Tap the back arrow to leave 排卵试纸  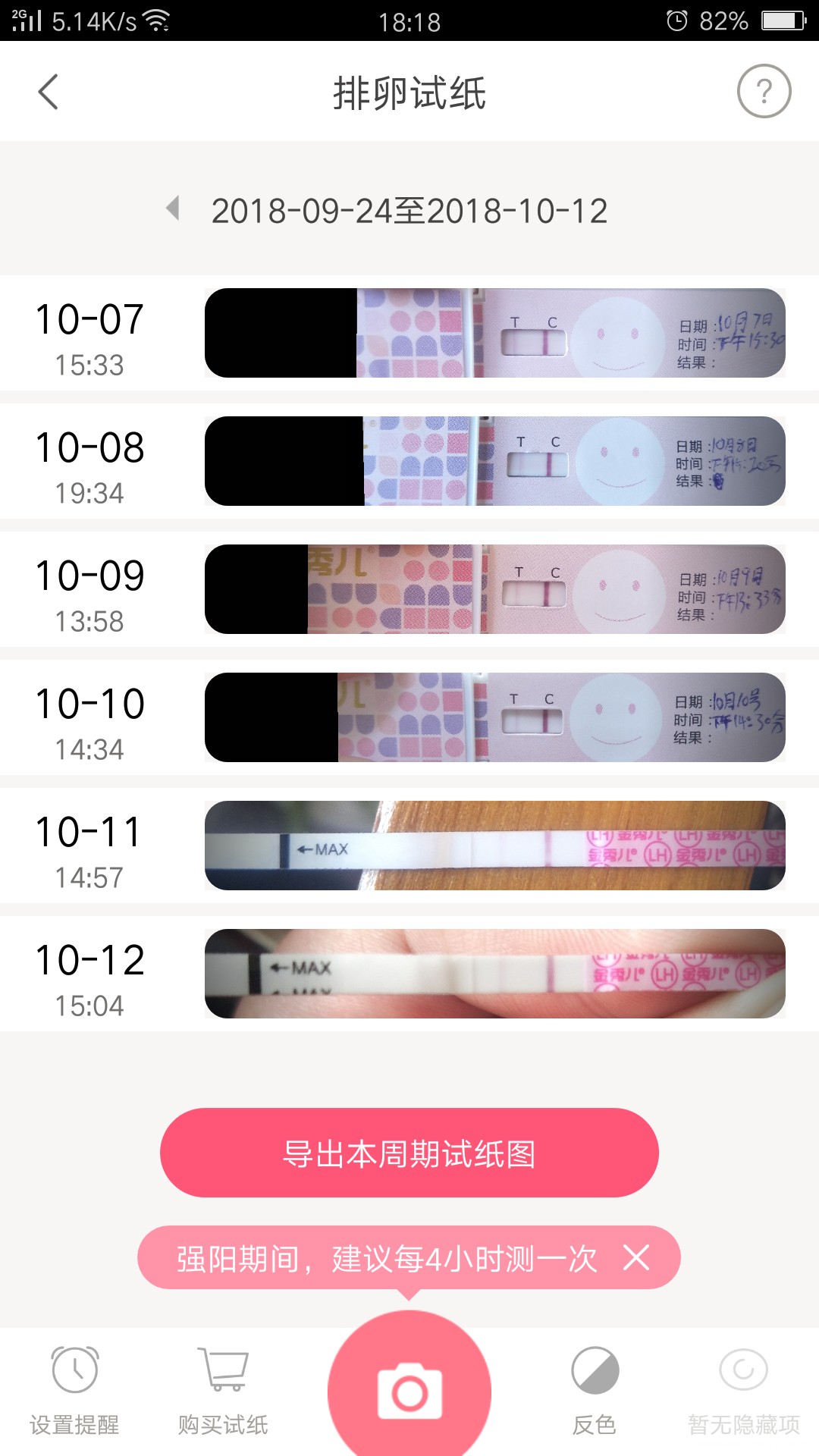click(49, 92)
